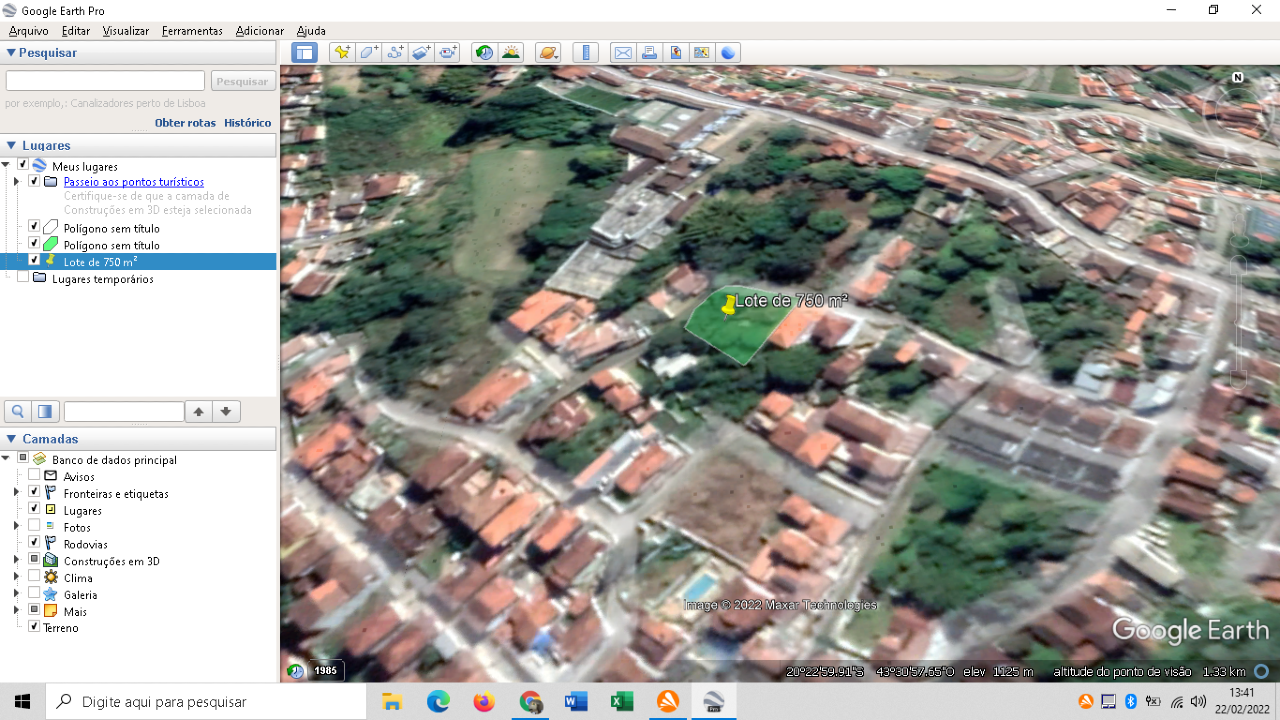Open historical imagery clock tool
Screen dimensions: 1280x720
coord(485,52)
